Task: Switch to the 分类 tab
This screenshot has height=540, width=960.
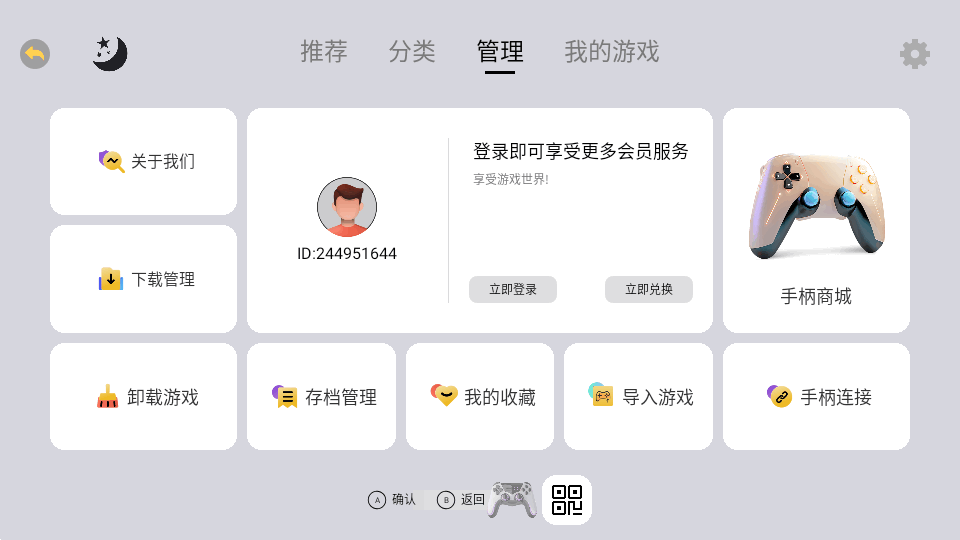Action: (412, 52)
